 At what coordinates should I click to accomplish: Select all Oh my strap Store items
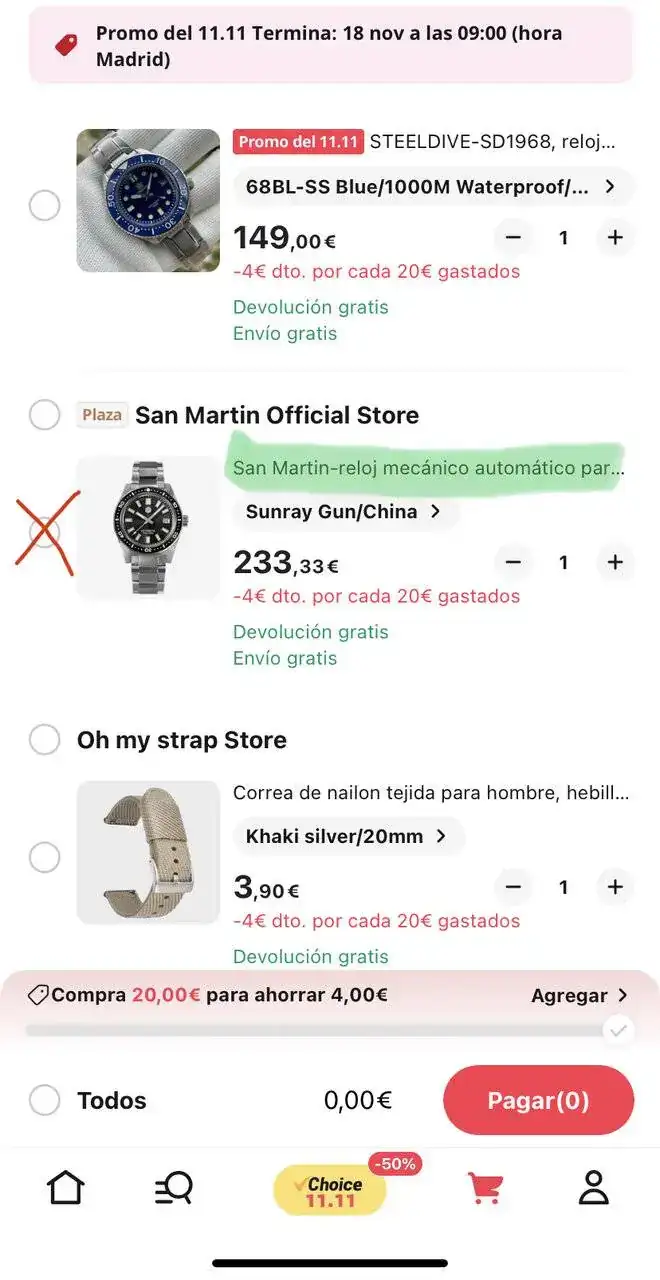[x=44, y=740]
